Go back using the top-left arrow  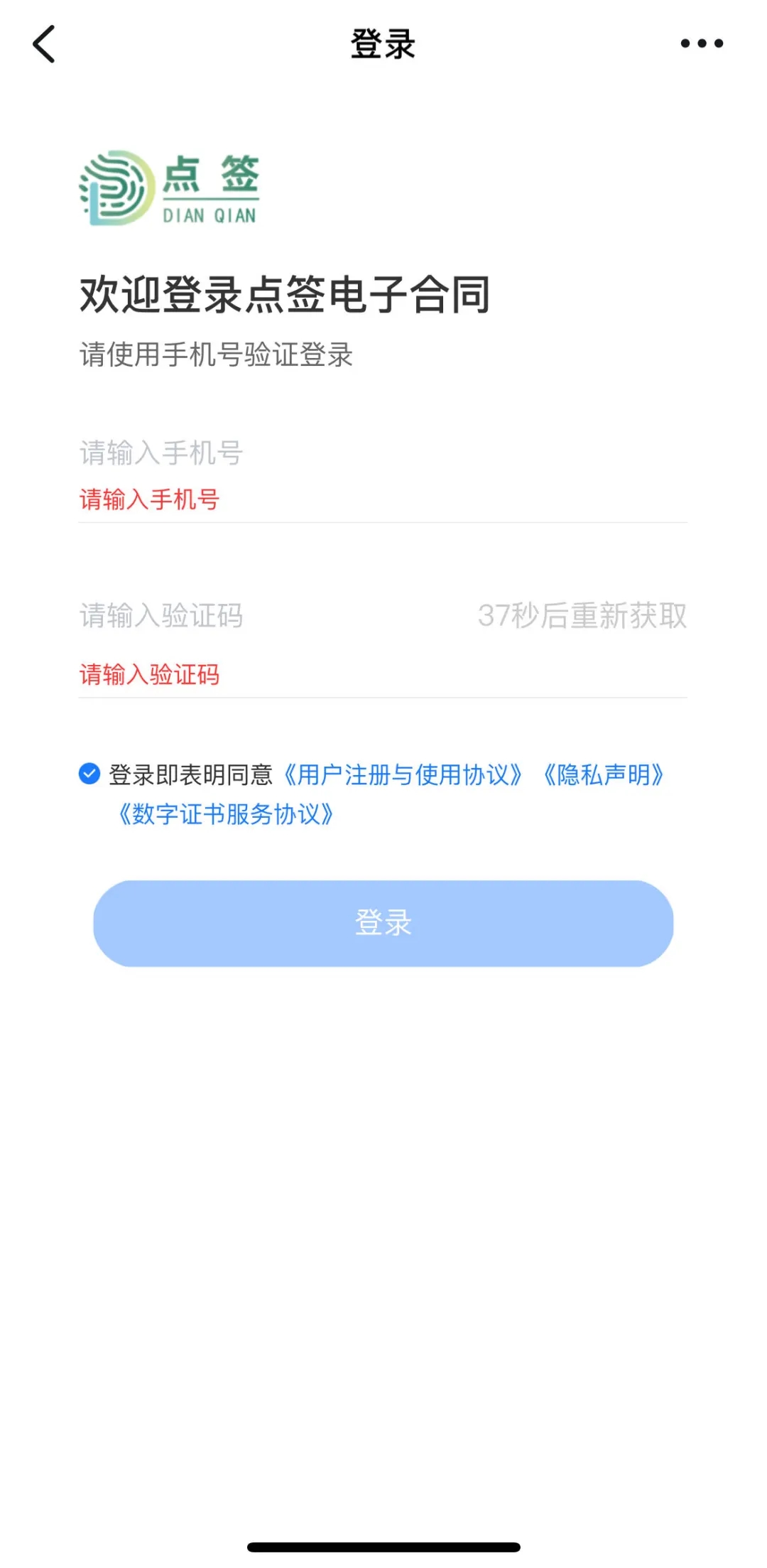(44, 44)
